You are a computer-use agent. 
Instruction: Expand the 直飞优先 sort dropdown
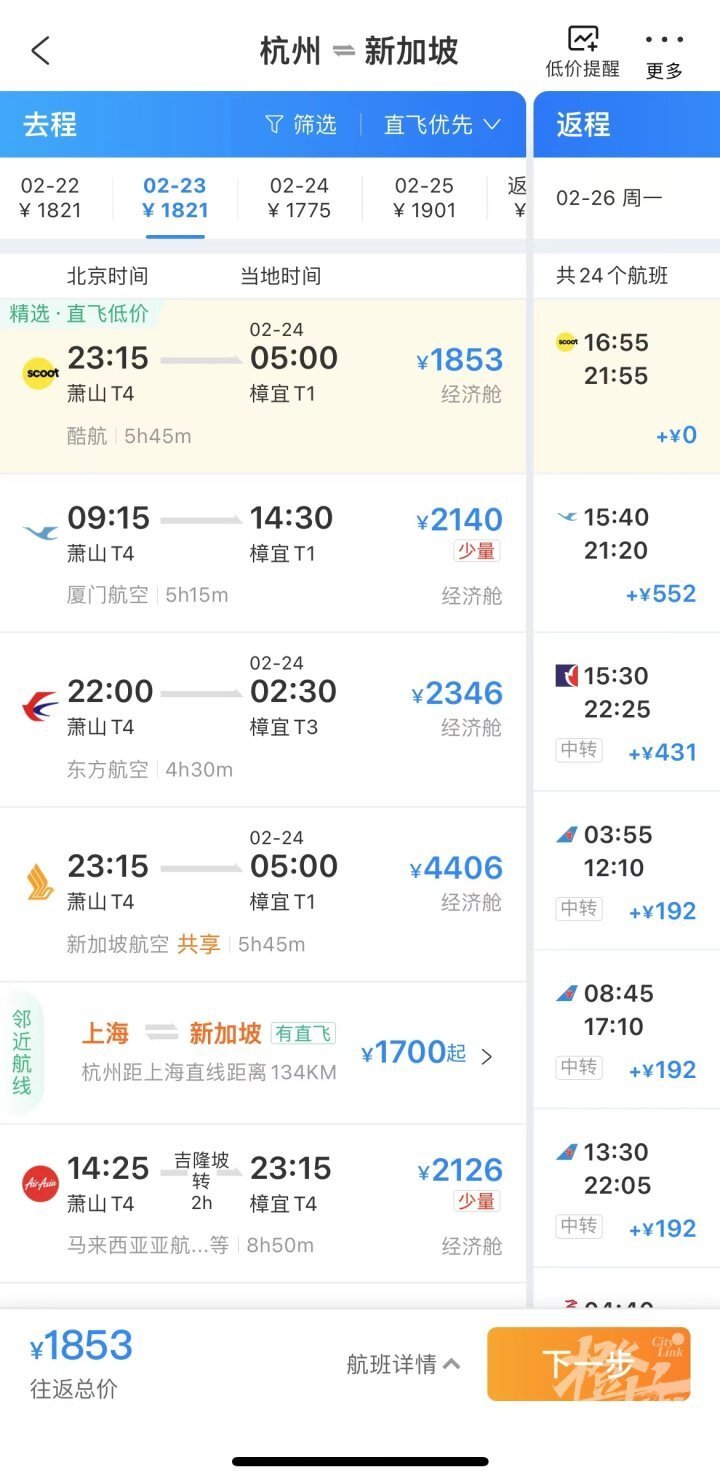(x=442, y=124)
